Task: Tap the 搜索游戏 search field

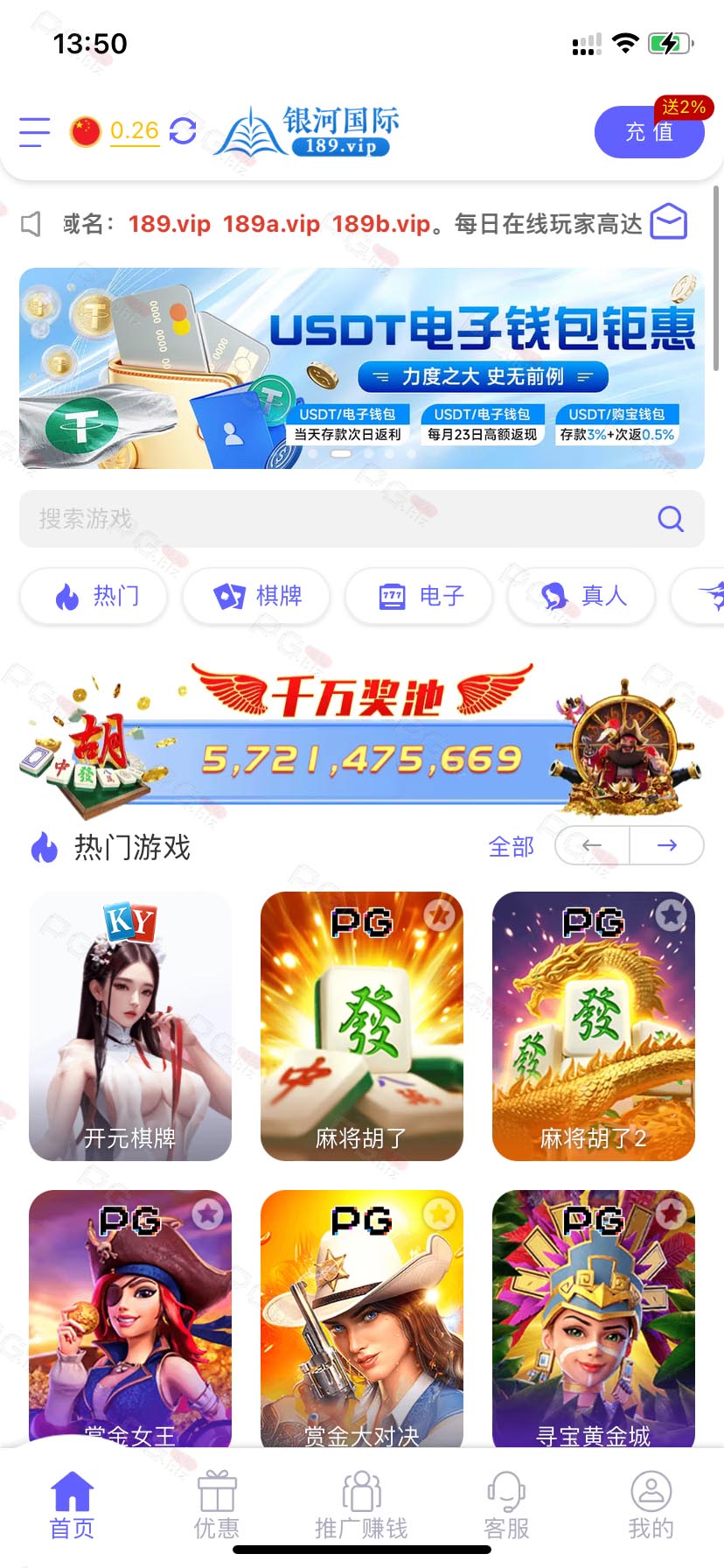Action: click(362, 519)
